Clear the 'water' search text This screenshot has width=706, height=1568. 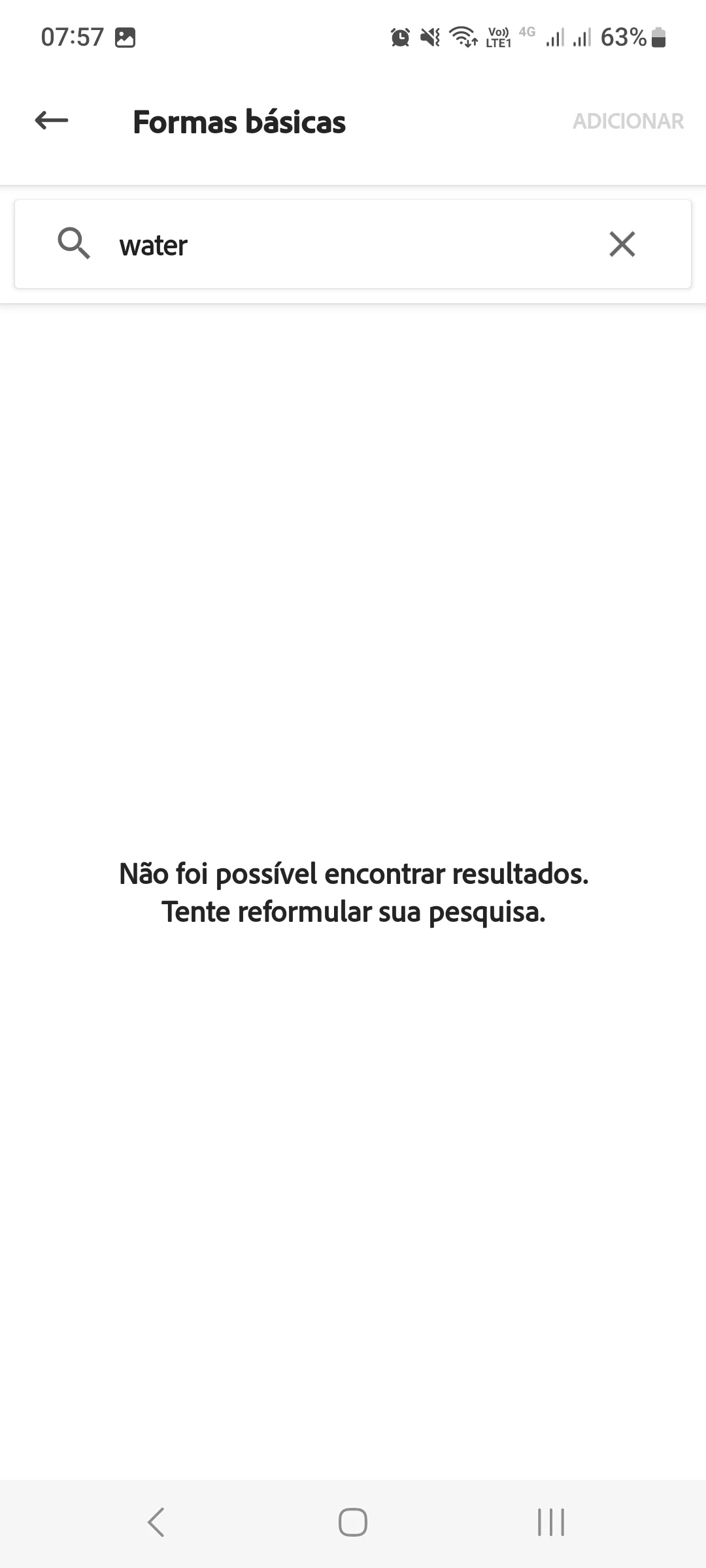pos(622,244)
